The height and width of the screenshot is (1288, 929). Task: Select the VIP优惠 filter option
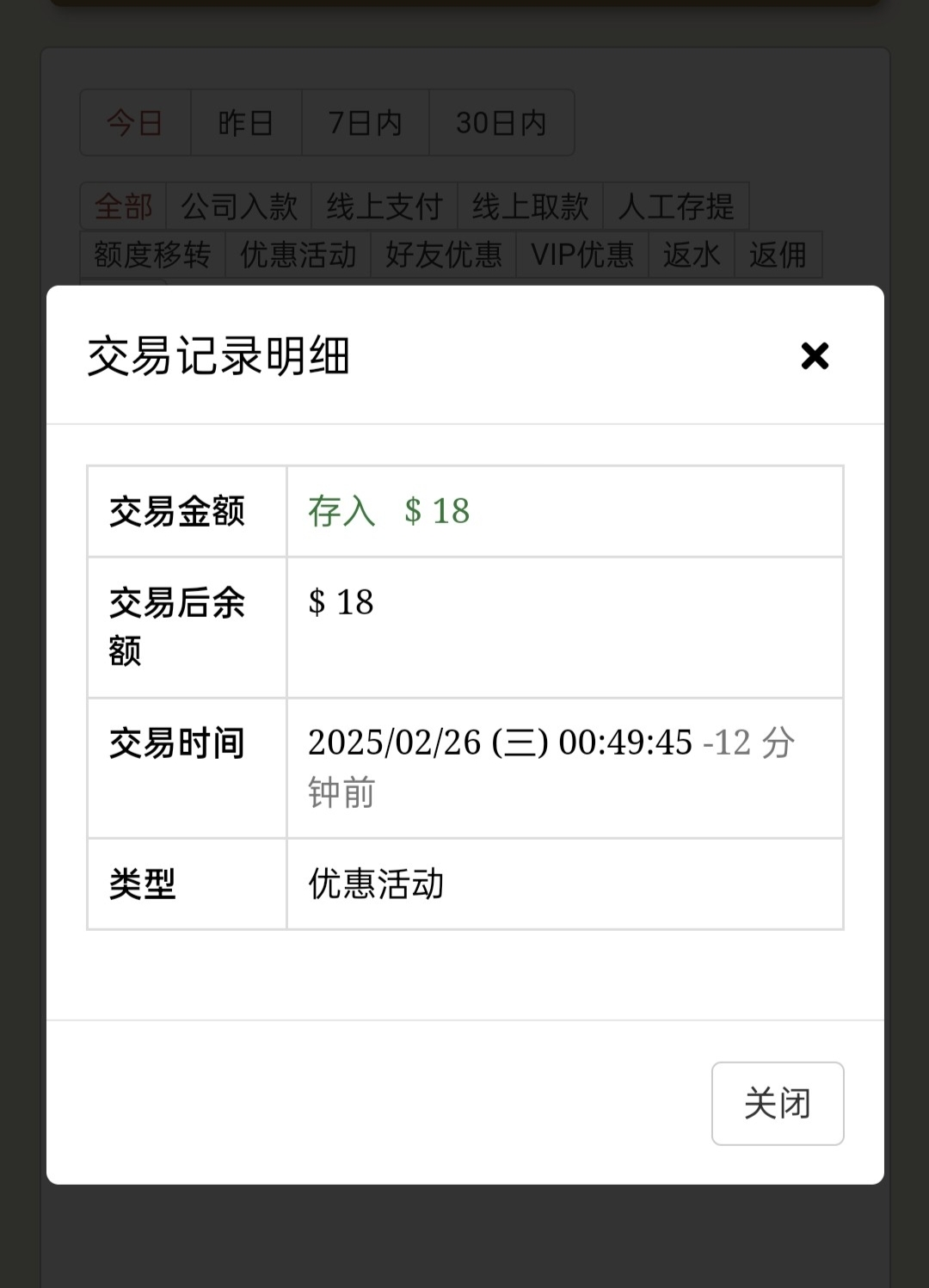point(582,255)
